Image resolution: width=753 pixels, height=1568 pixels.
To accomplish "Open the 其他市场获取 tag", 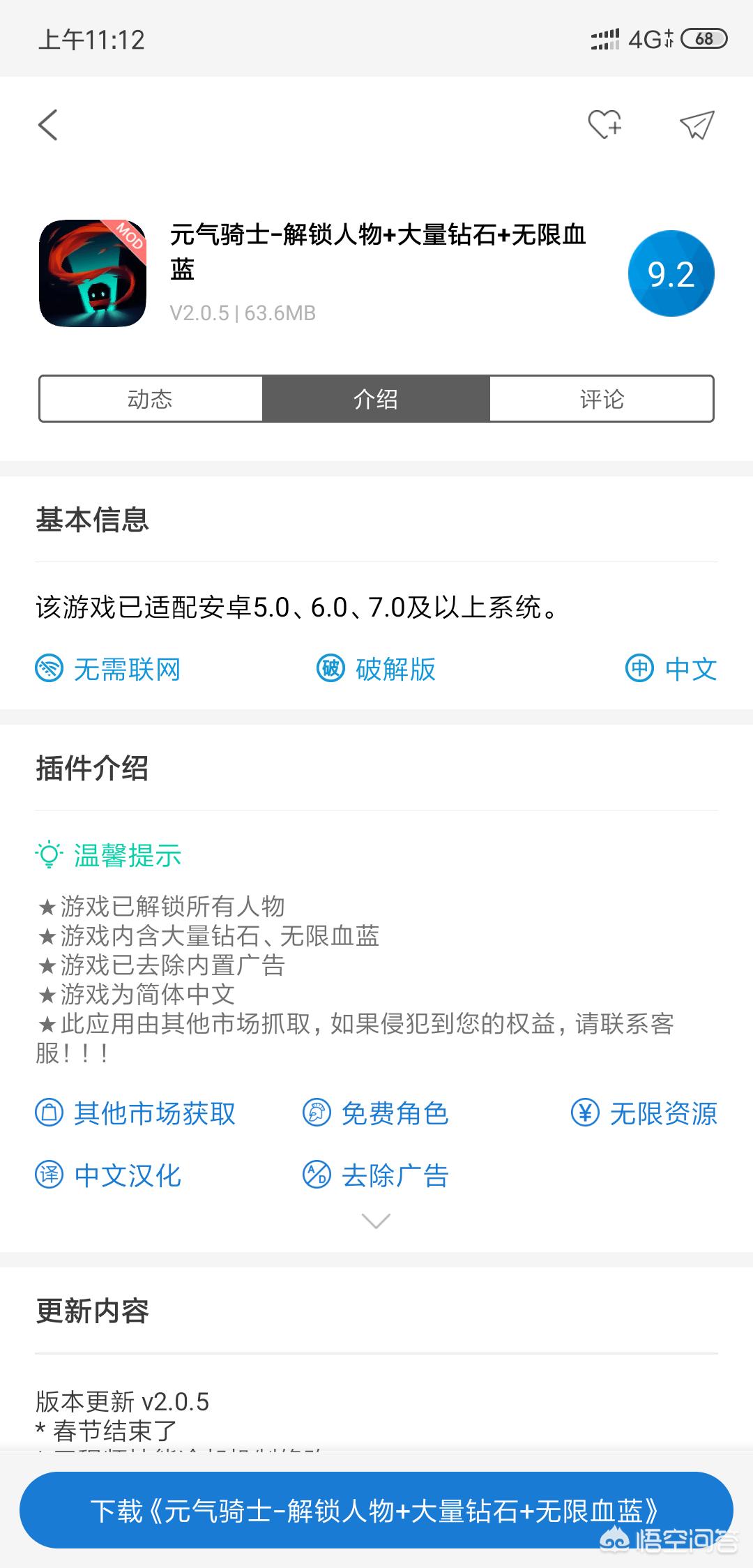I will [136, 1113].
